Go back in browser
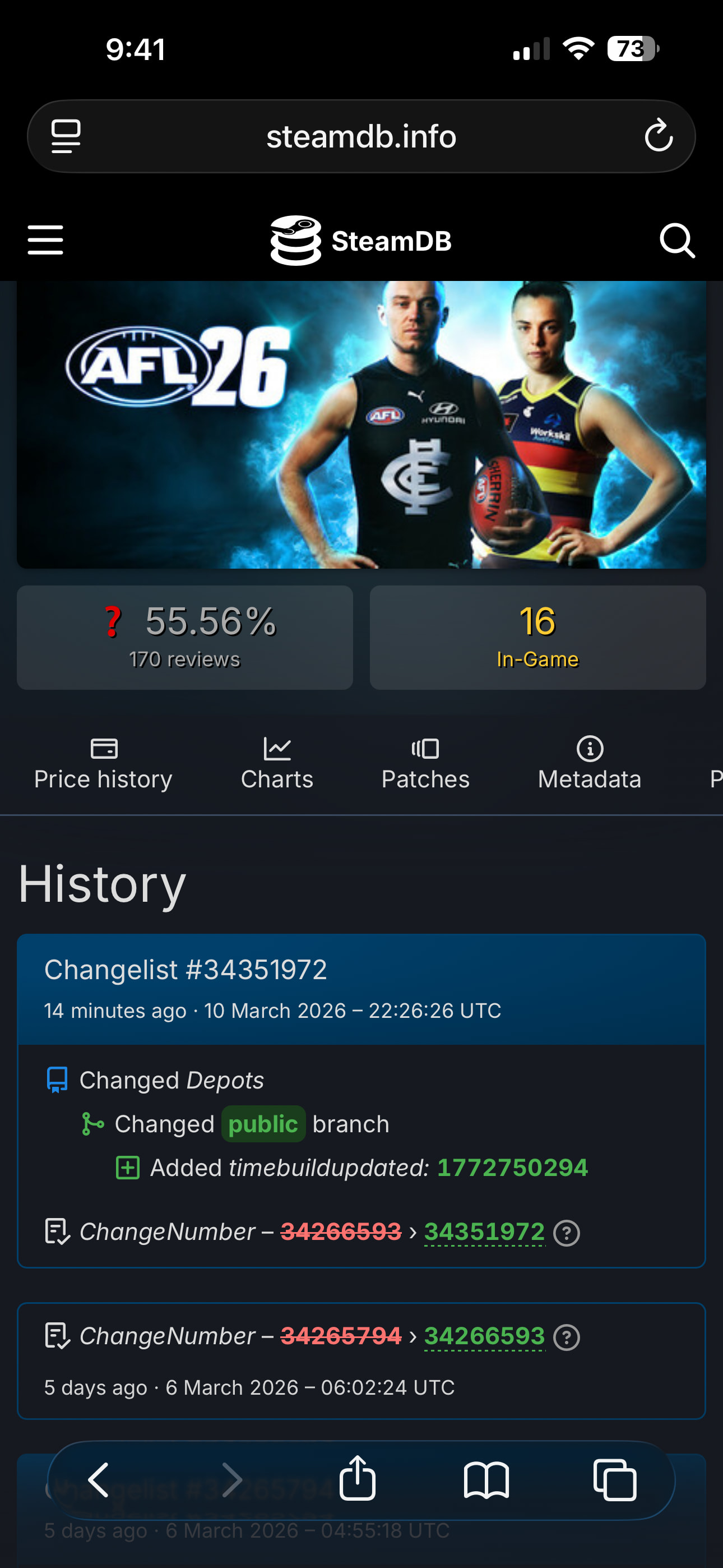 pos(99,1480)
